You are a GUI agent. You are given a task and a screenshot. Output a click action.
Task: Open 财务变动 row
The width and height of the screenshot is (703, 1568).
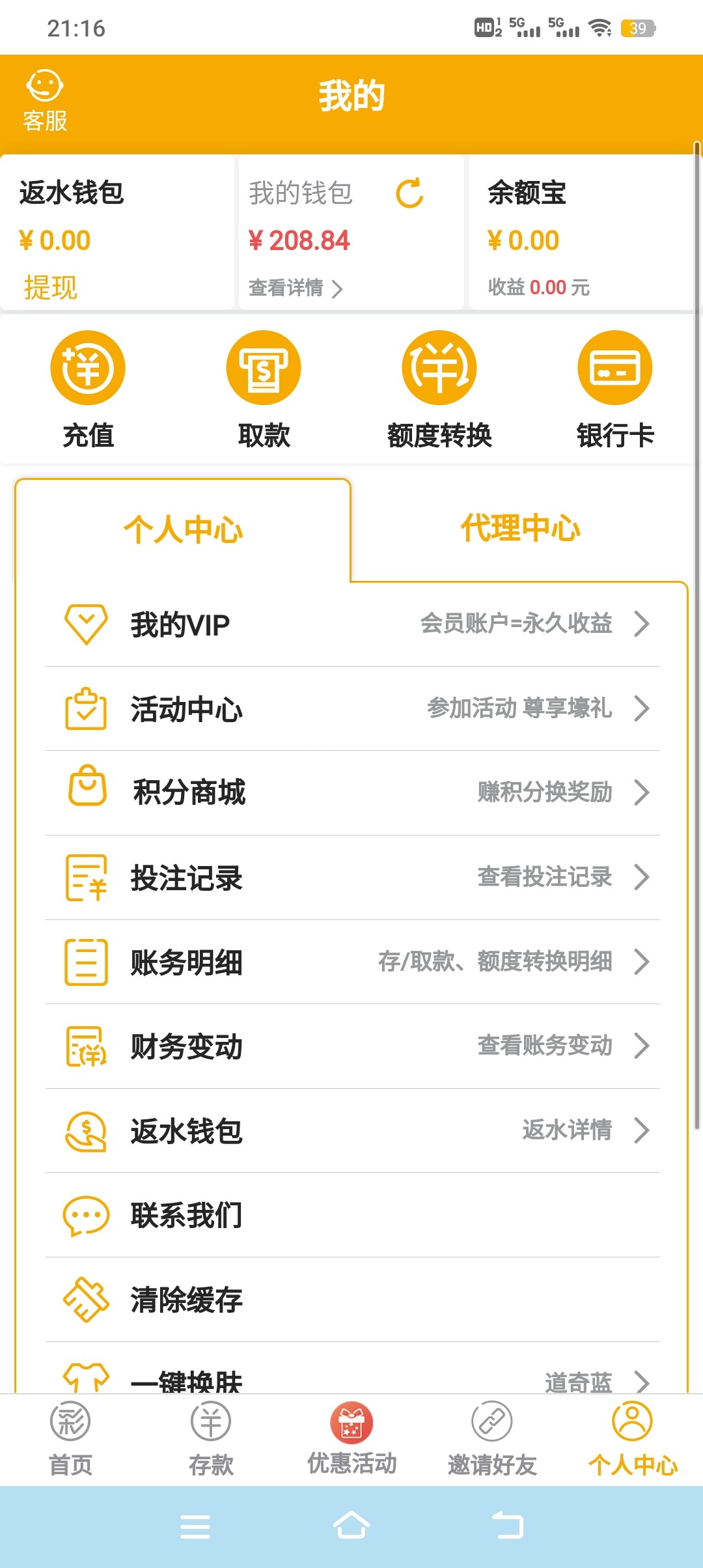(x=353, y=1046)
